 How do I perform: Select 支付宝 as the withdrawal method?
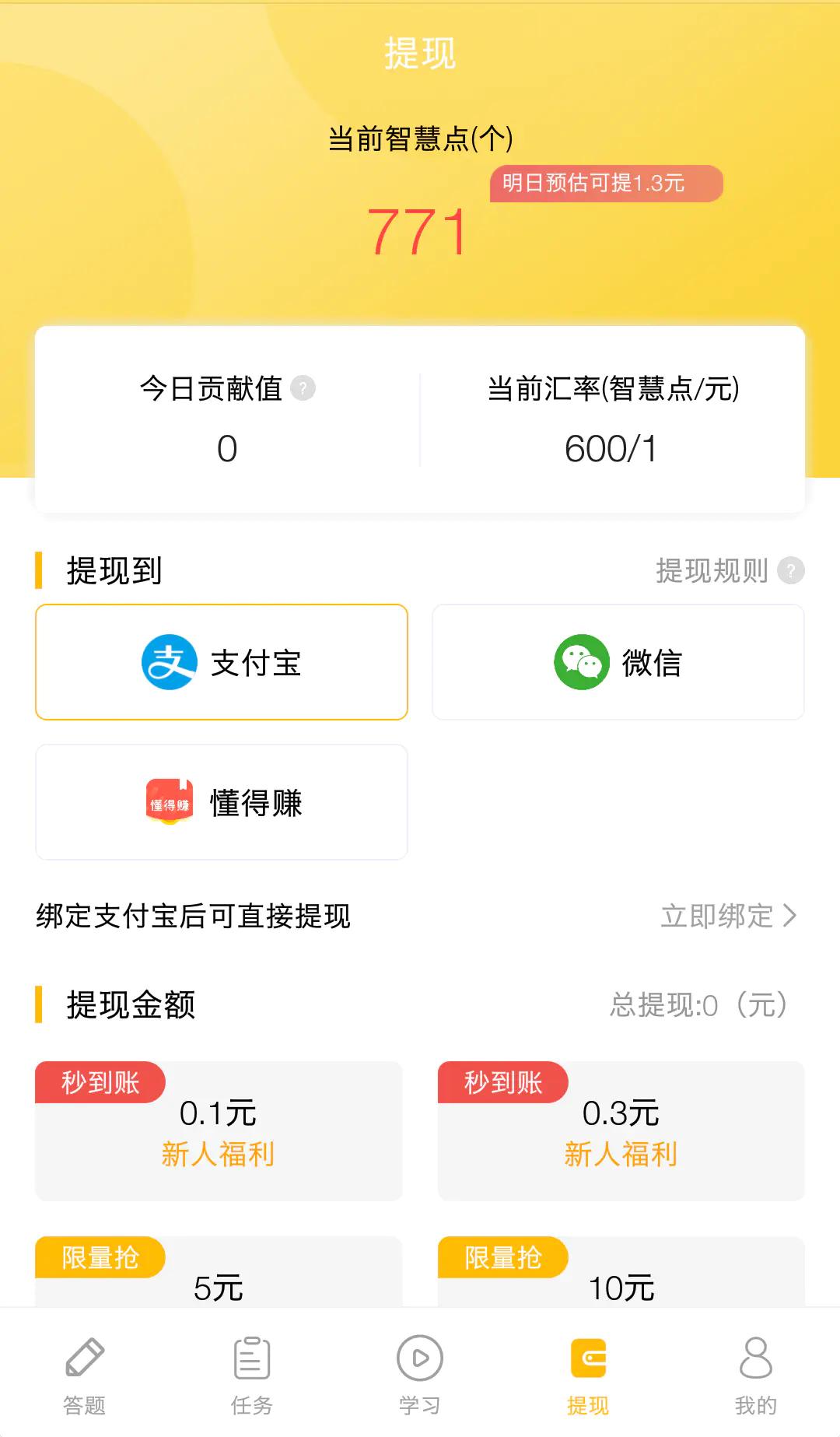click(220, 662)
